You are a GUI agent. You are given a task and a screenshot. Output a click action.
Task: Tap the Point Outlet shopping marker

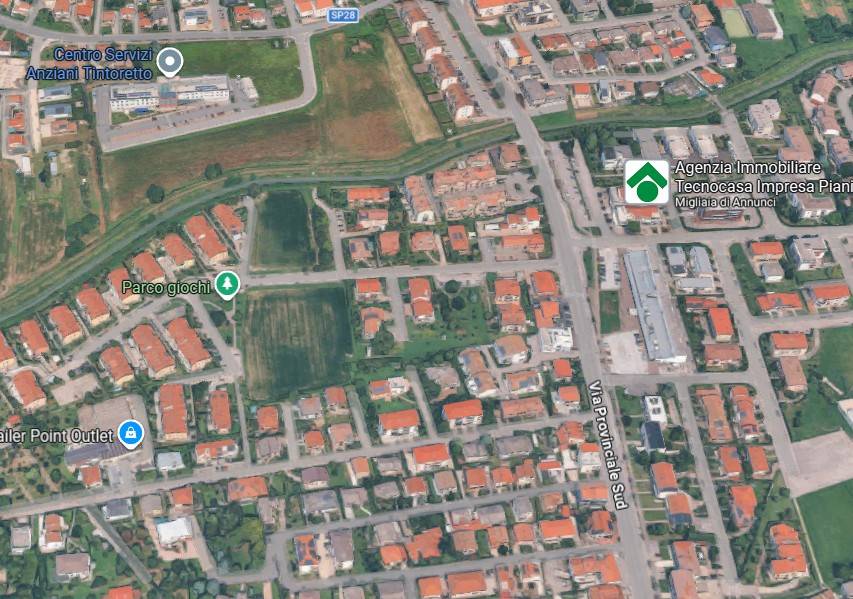coord(129,433)
